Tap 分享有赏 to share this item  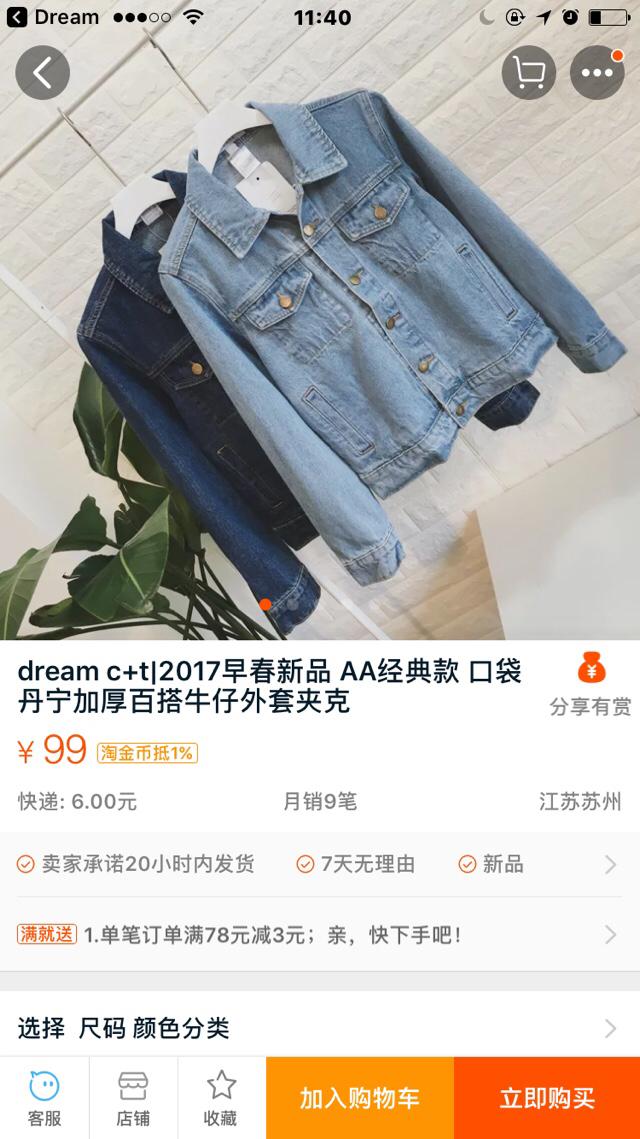click(590, 686)
